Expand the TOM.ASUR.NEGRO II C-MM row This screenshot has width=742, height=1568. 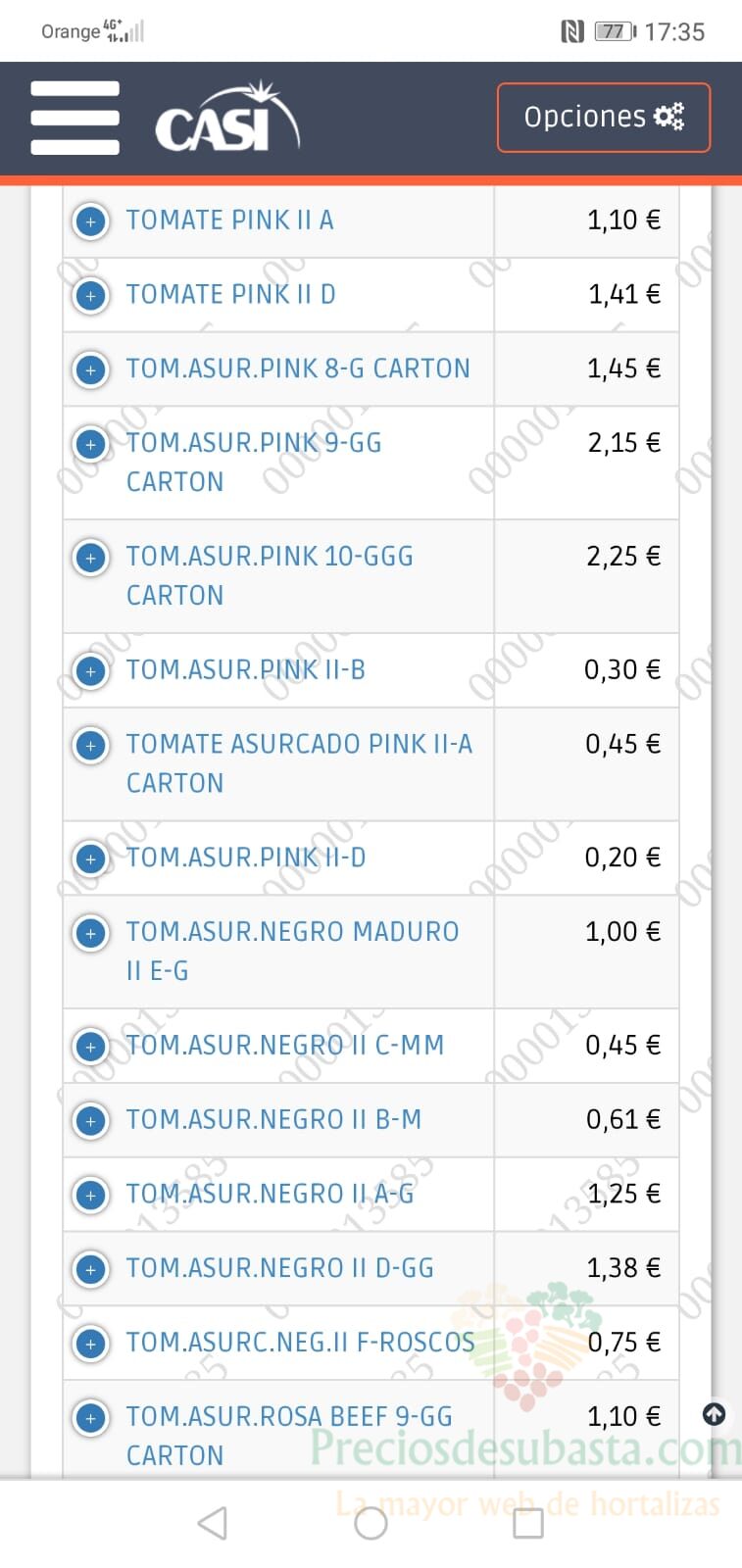[91, 1047]
